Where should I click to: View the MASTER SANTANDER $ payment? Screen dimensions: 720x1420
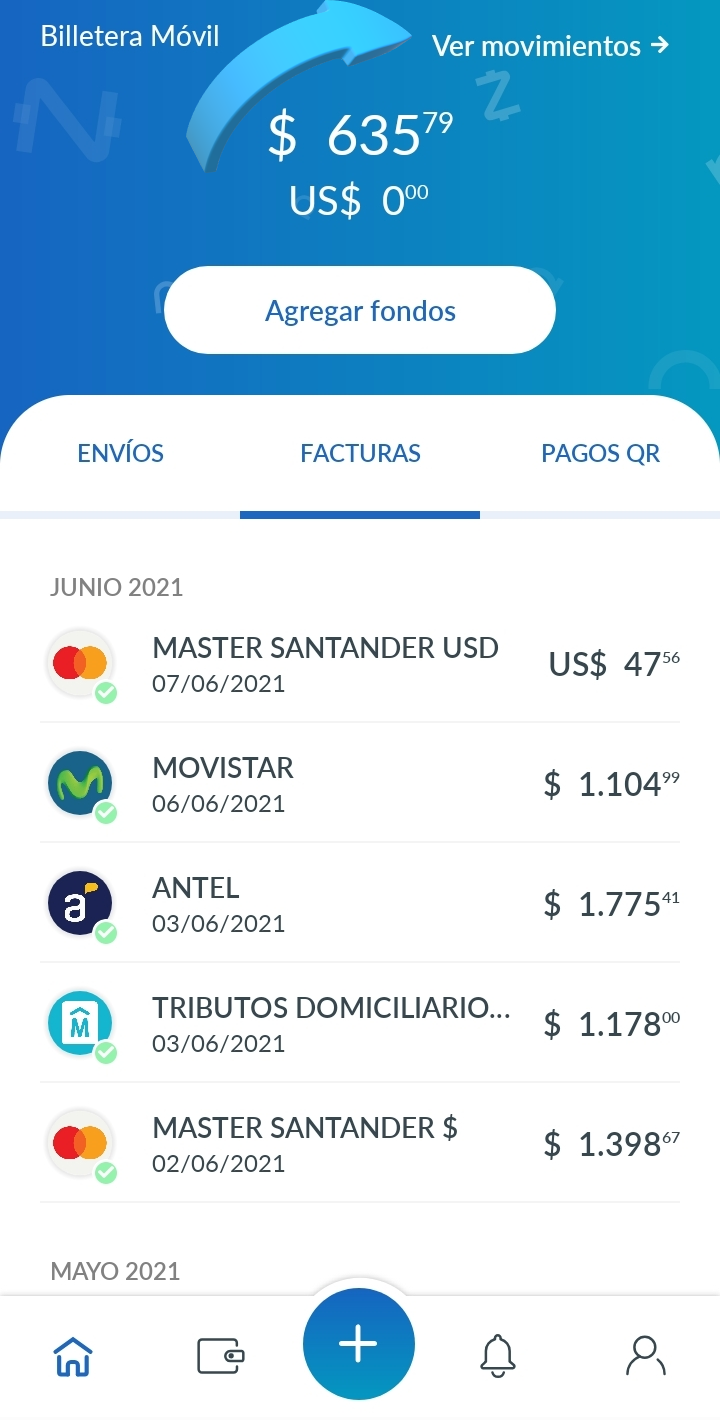tap(360, 1144)
